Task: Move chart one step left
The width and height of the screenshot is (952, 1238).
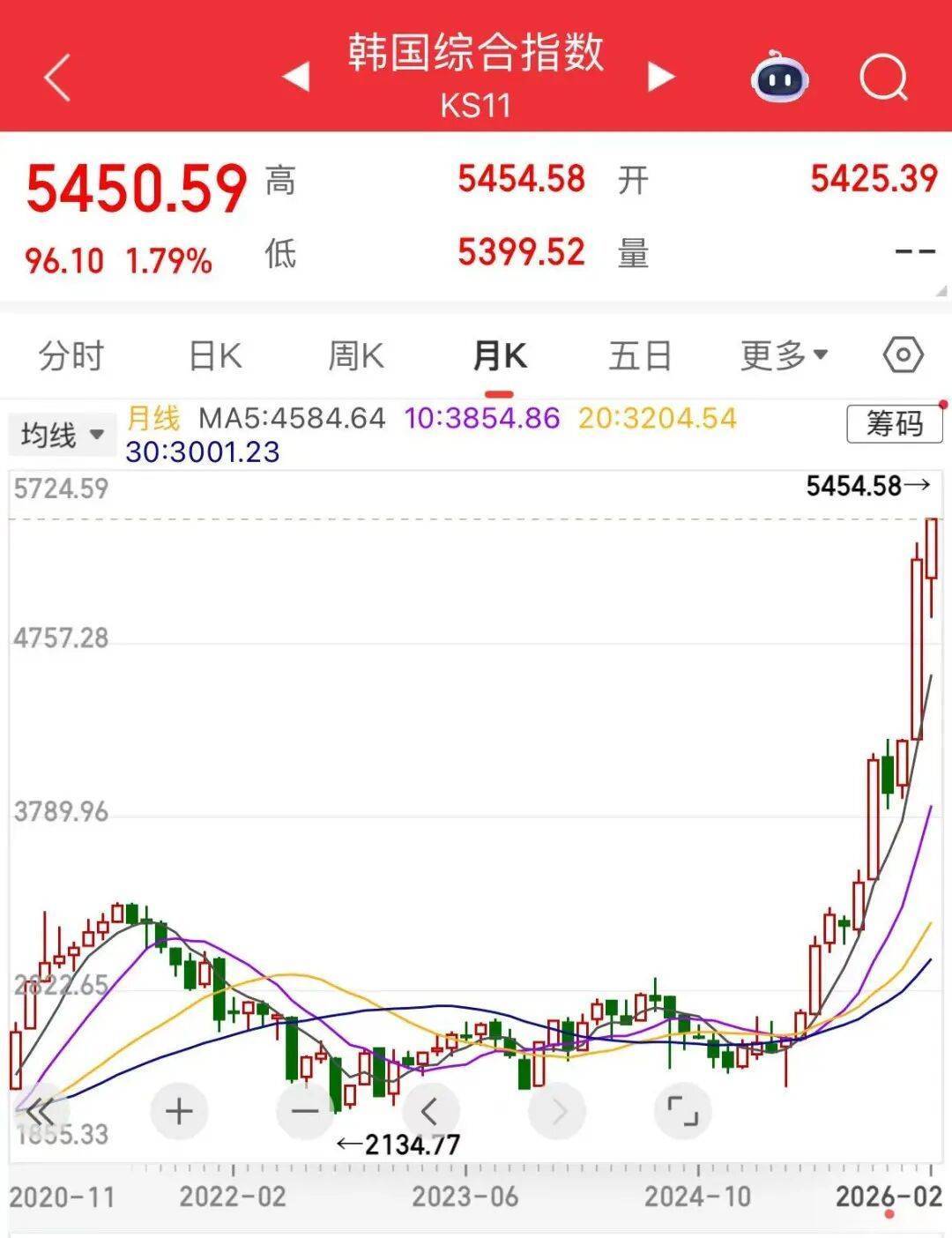Action: click(430, 1111)
